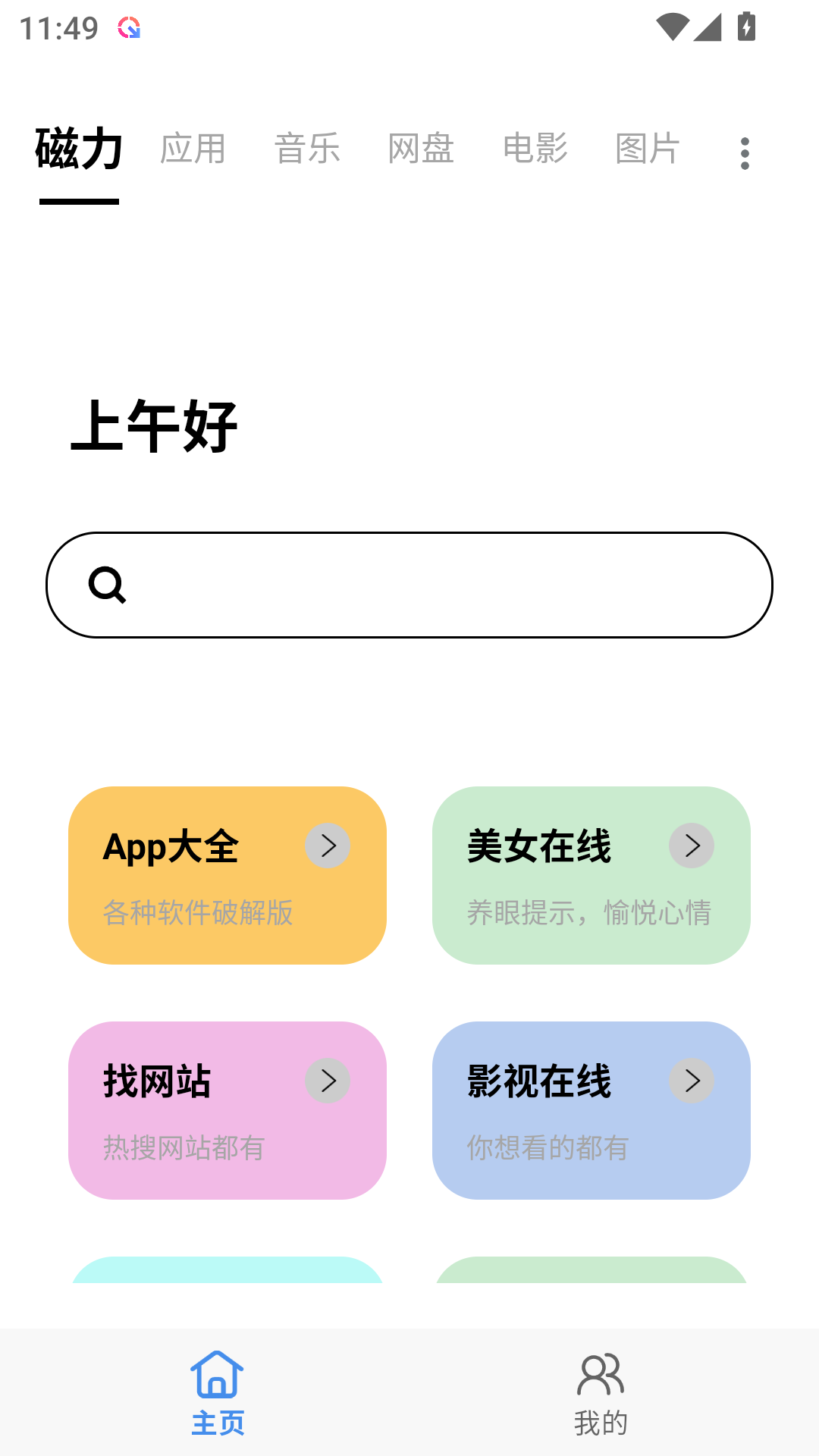Switch to the 音乐 tab
Viewport: 819px width, 1456px height.
coord(307,149)
